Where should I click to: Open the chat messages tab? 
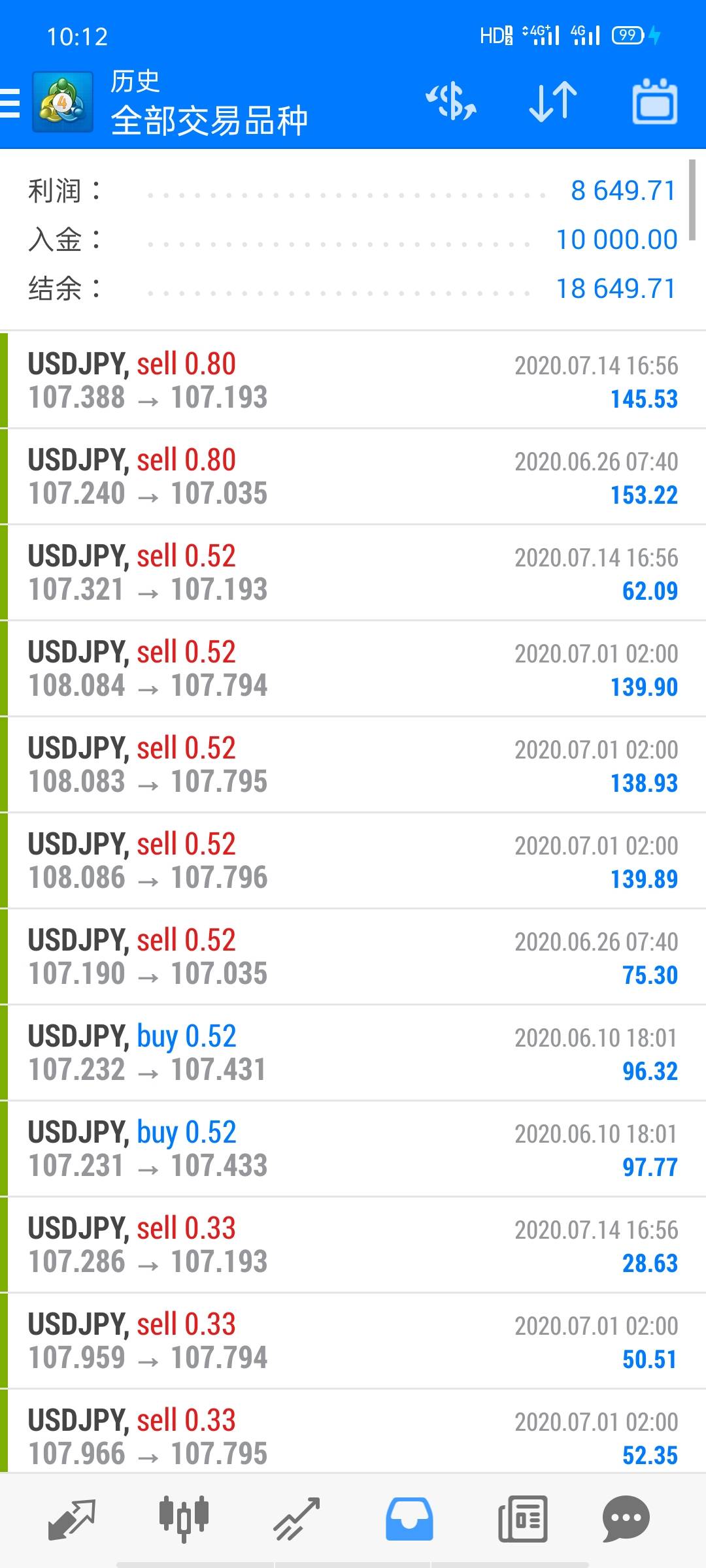coord(626,1518)
